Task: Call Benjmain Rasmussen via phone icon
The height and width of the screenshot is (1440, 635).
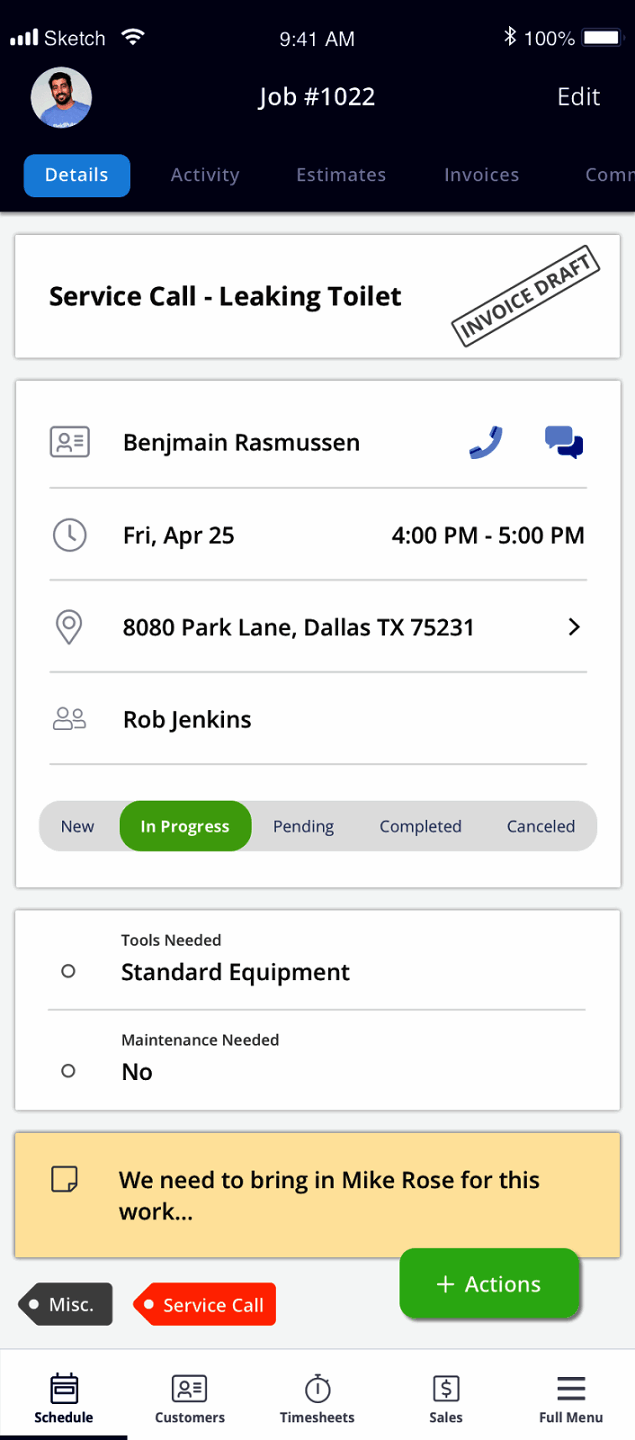Action: (485, 442)
